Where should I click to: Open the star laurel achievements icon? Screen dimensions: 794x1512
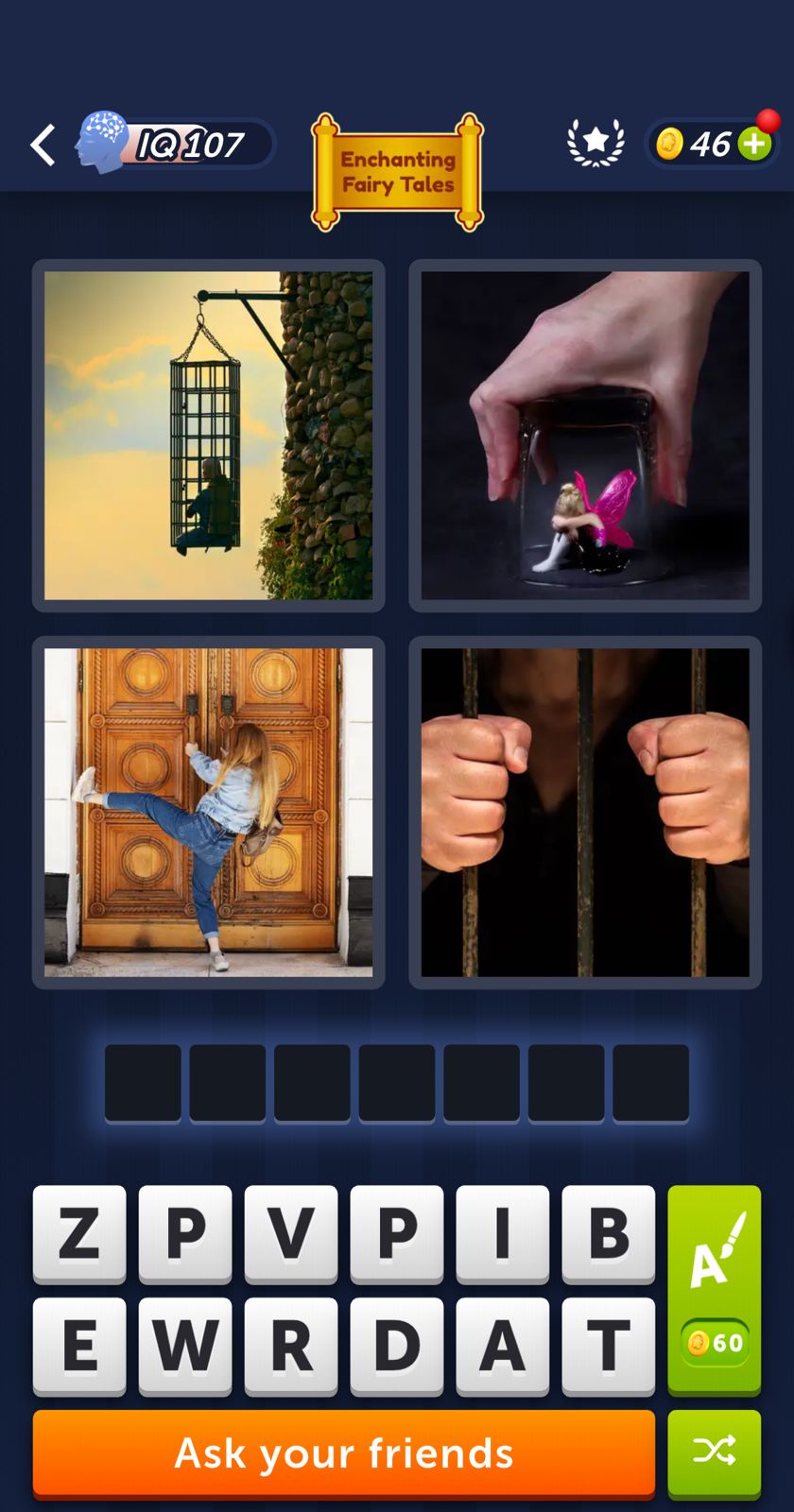(x=595, y=143)
